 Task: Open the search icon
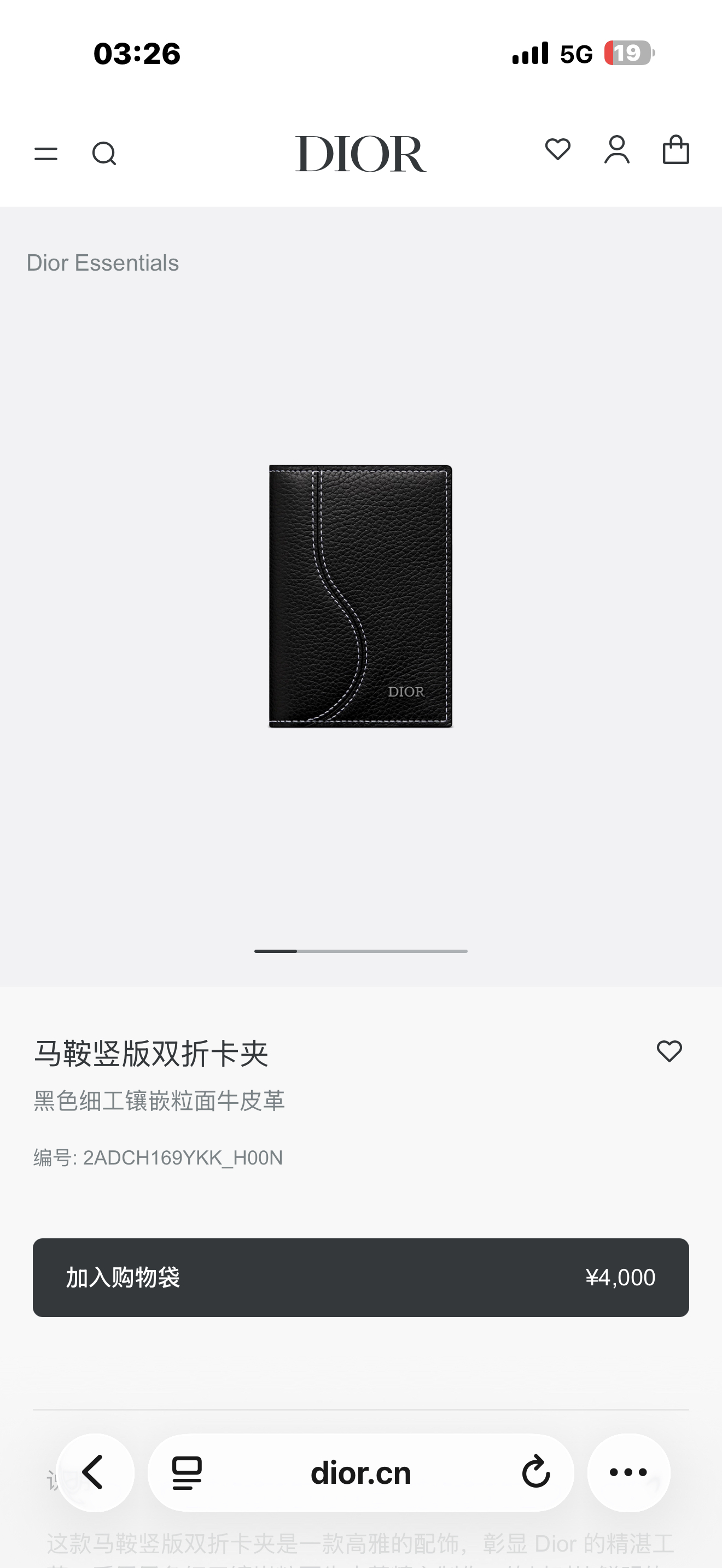tap(104, 154)
